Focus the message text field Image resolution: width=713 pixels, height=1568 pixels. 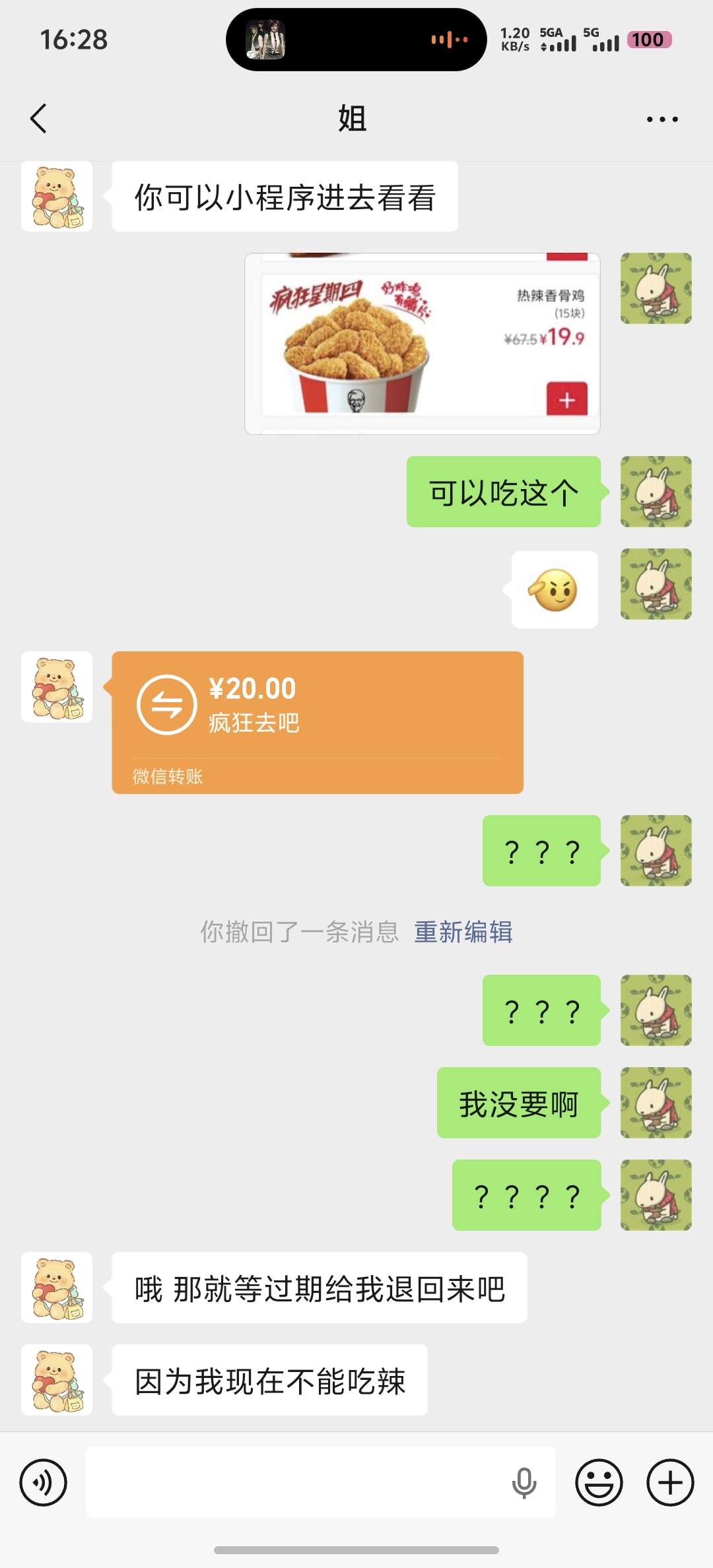(x=297, y=1483)
